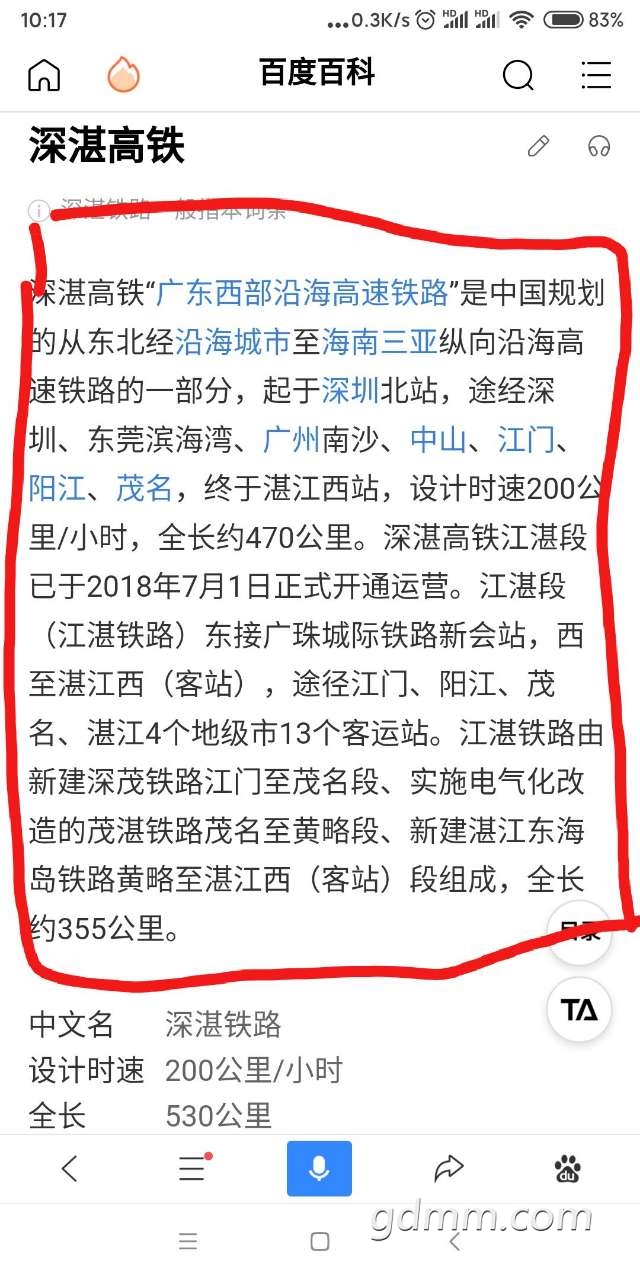Start voice search with the microphone

tap(319, 1168)
